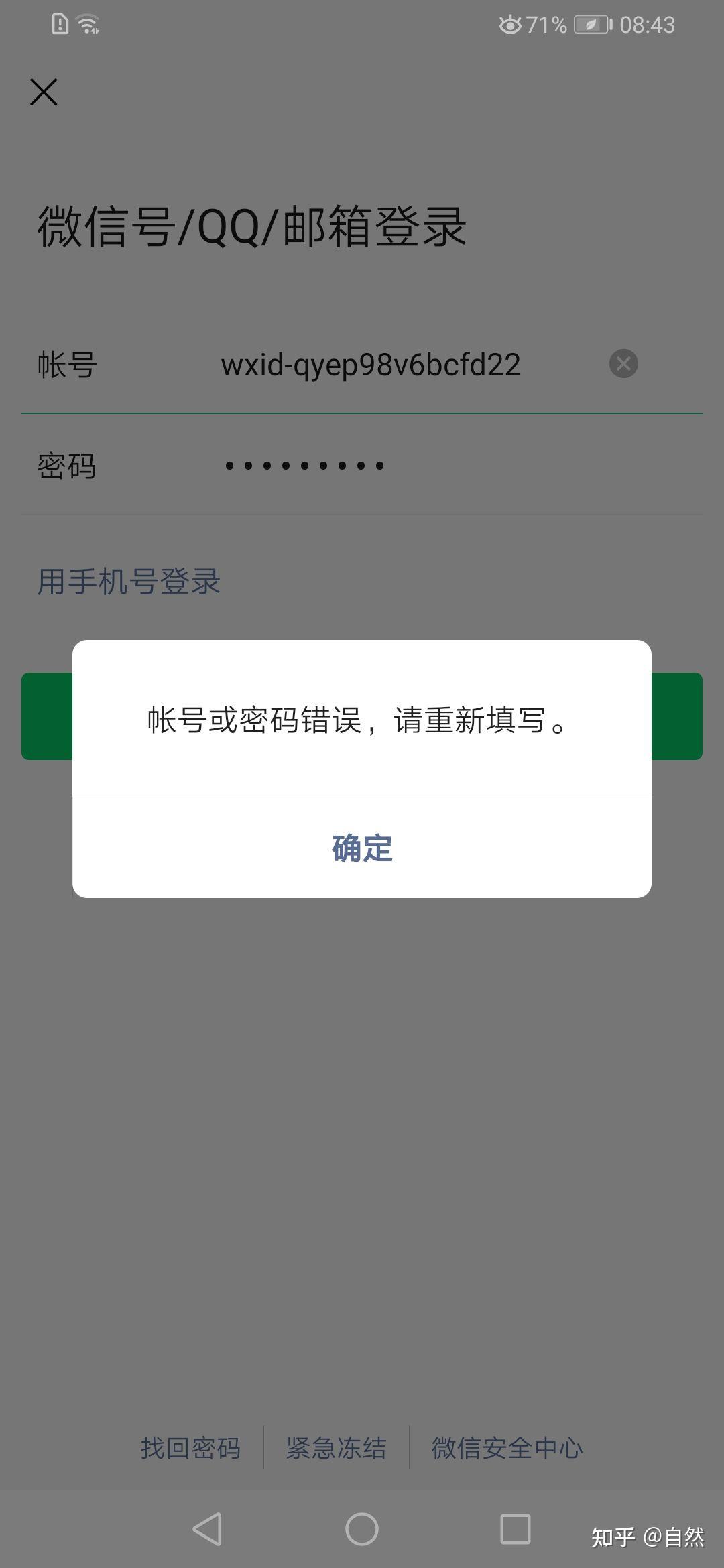Viewport: 724px width, 1568px height.
Task: Open 微信安全中心
Action: click(507, 1447)
